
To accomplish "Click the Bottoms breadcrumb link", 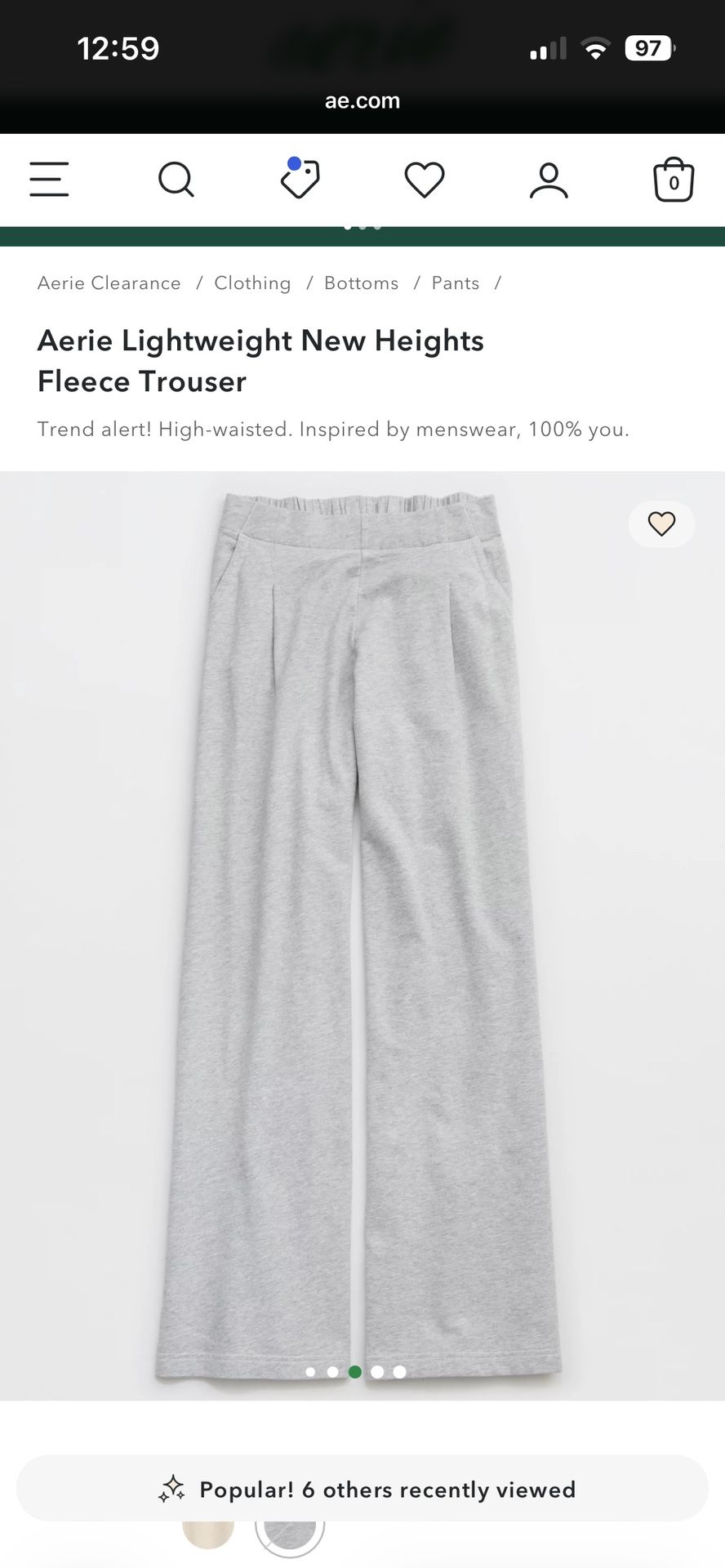I will (361, 283).
